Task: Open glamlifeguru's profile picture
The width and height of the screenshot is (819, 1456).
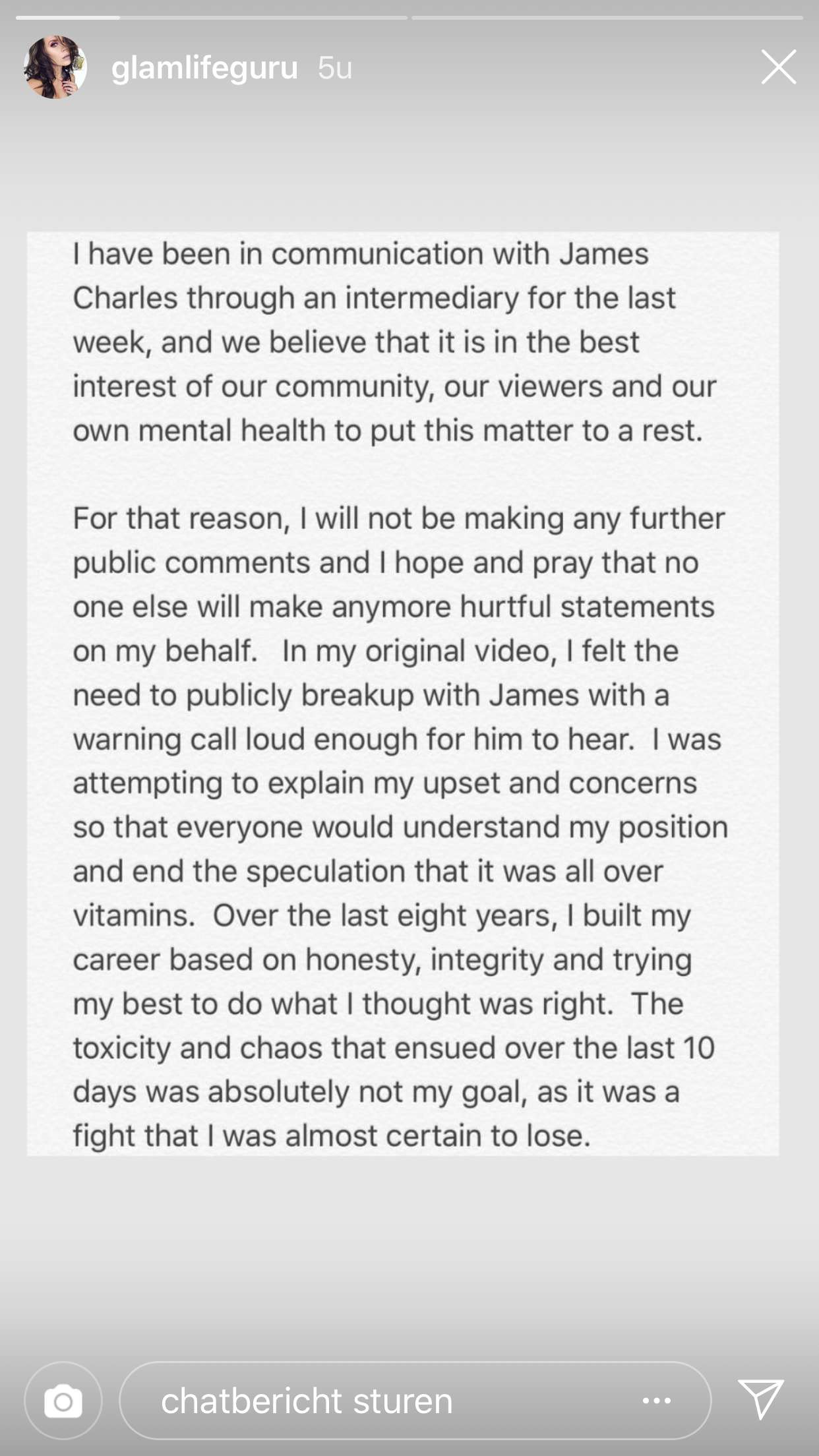Action: [55, 67]
